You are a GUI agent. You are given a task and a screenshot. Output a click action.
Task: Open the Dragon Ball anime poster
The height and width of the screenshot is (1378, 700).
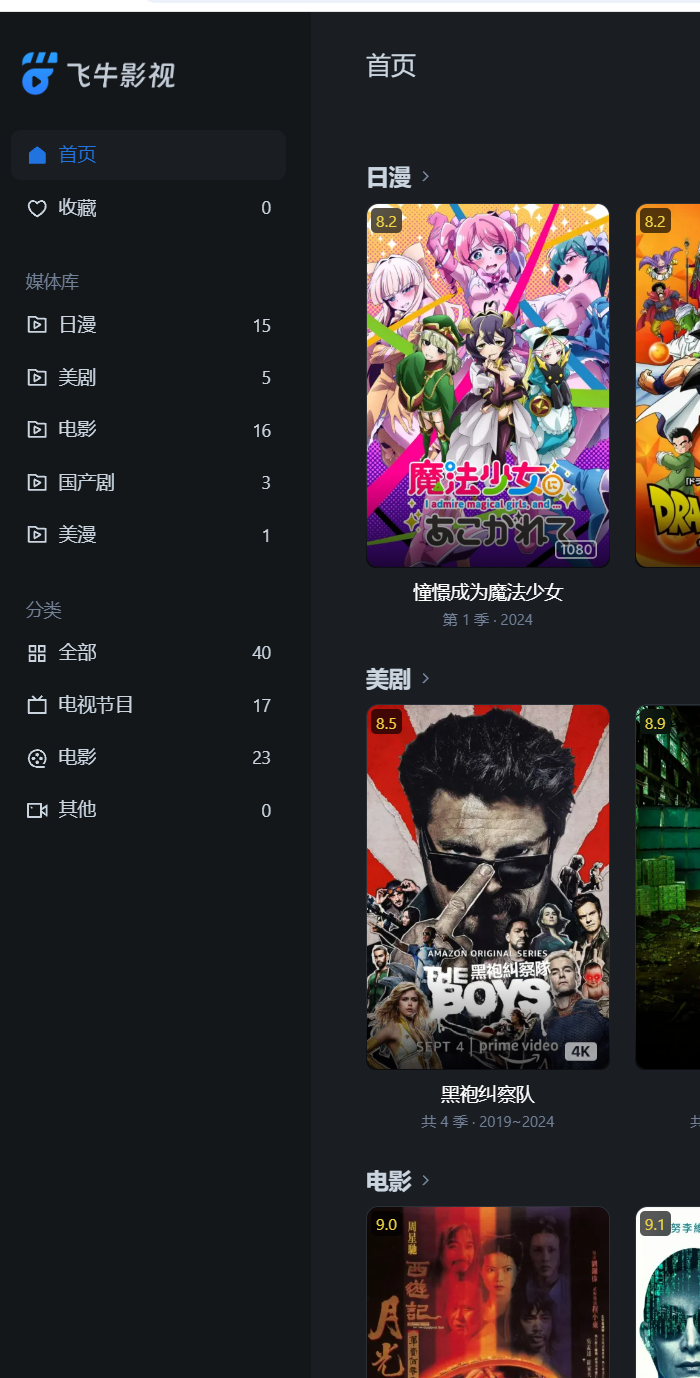tap(668, 386)
